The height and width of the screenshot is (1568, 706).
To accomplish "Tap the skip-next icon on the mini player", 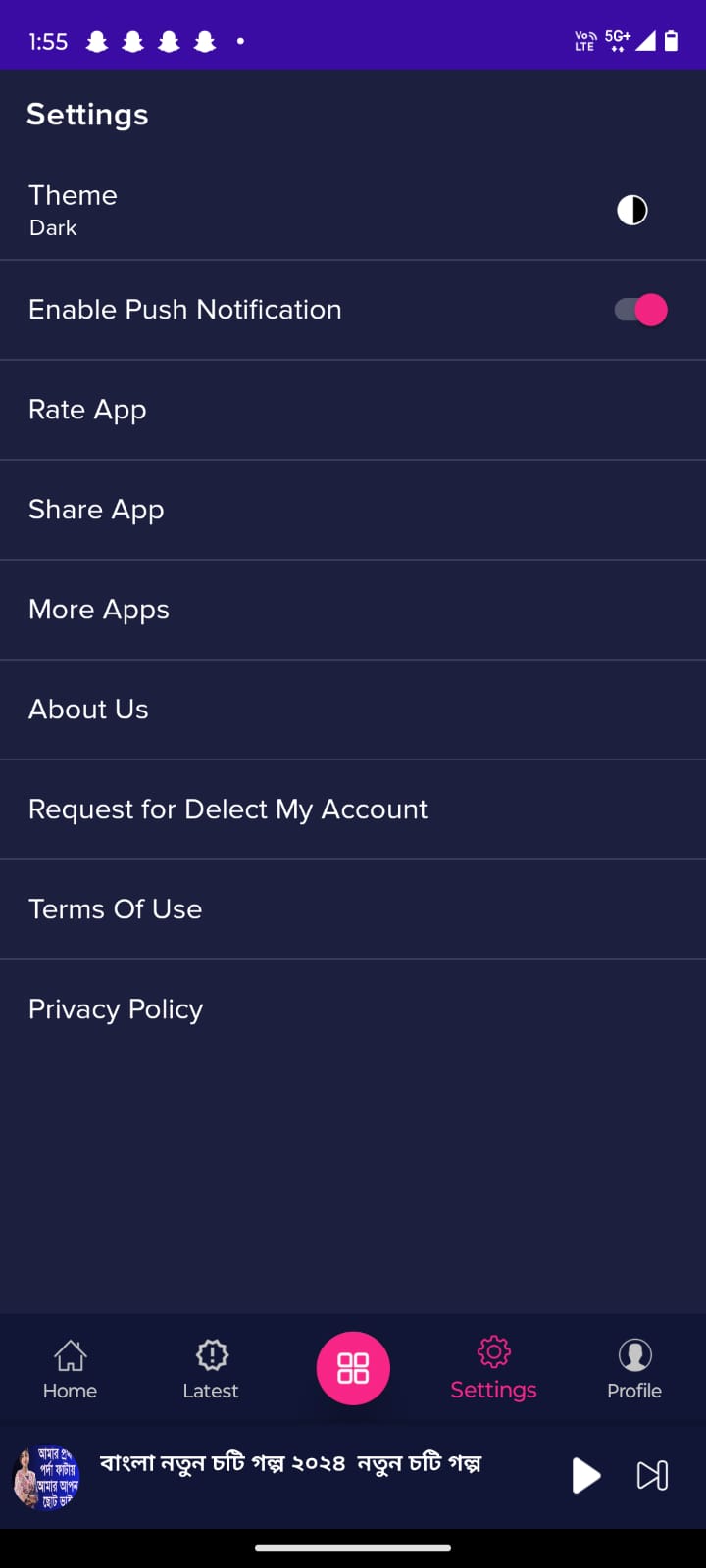I will pos(651,1475).
